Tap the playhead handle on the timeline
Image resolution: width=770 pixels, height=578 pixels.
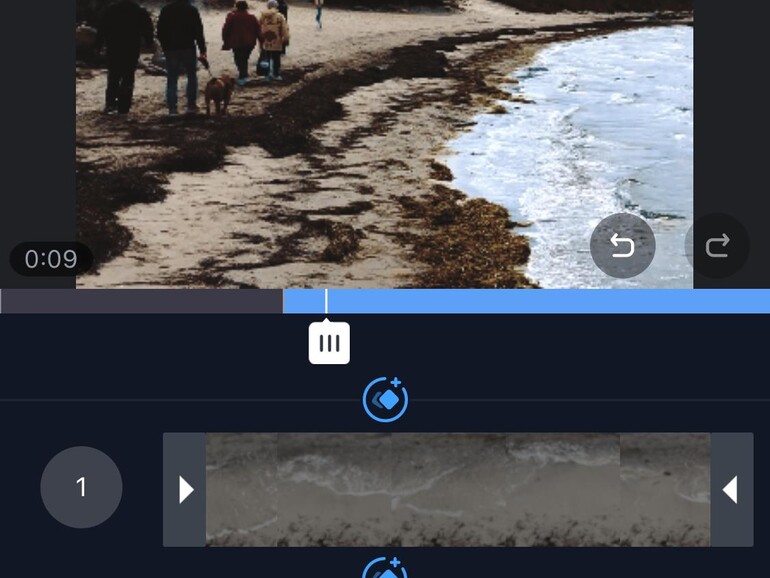click(x=329, y=343)
